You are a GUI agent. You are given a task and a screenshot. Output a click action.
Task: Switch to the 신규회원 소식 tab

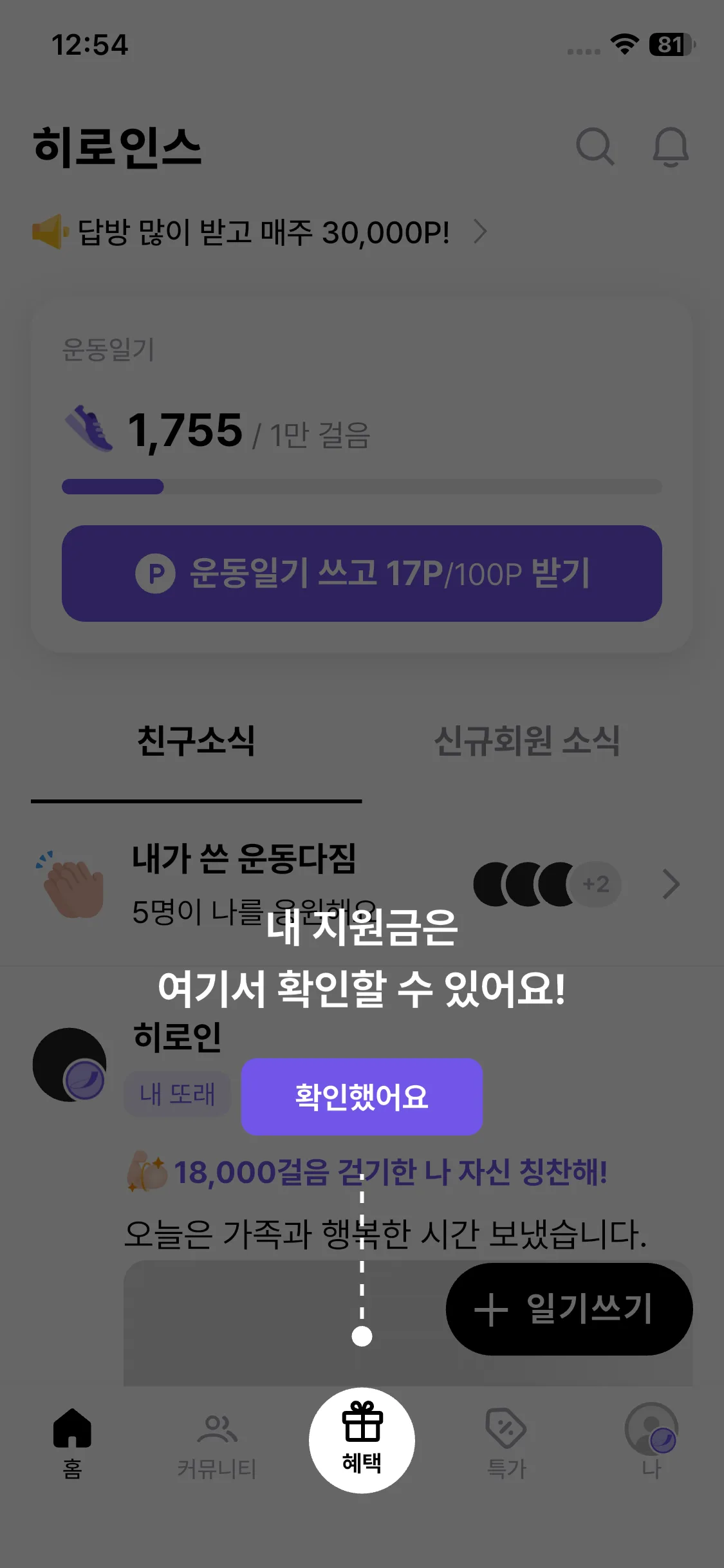(526, 740)
